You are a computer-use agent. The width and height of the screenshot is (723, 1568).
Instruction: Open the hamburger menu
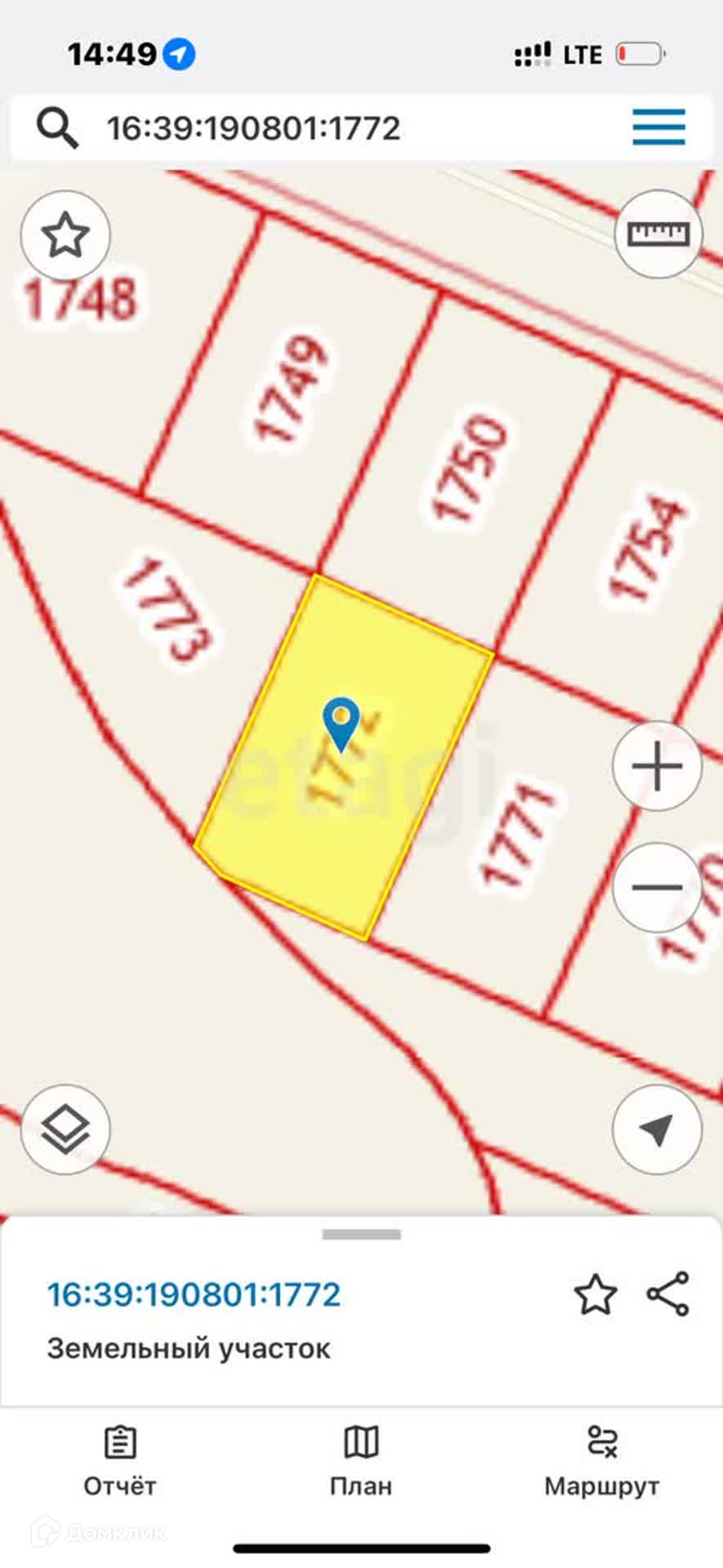click(x=658, y=127)
